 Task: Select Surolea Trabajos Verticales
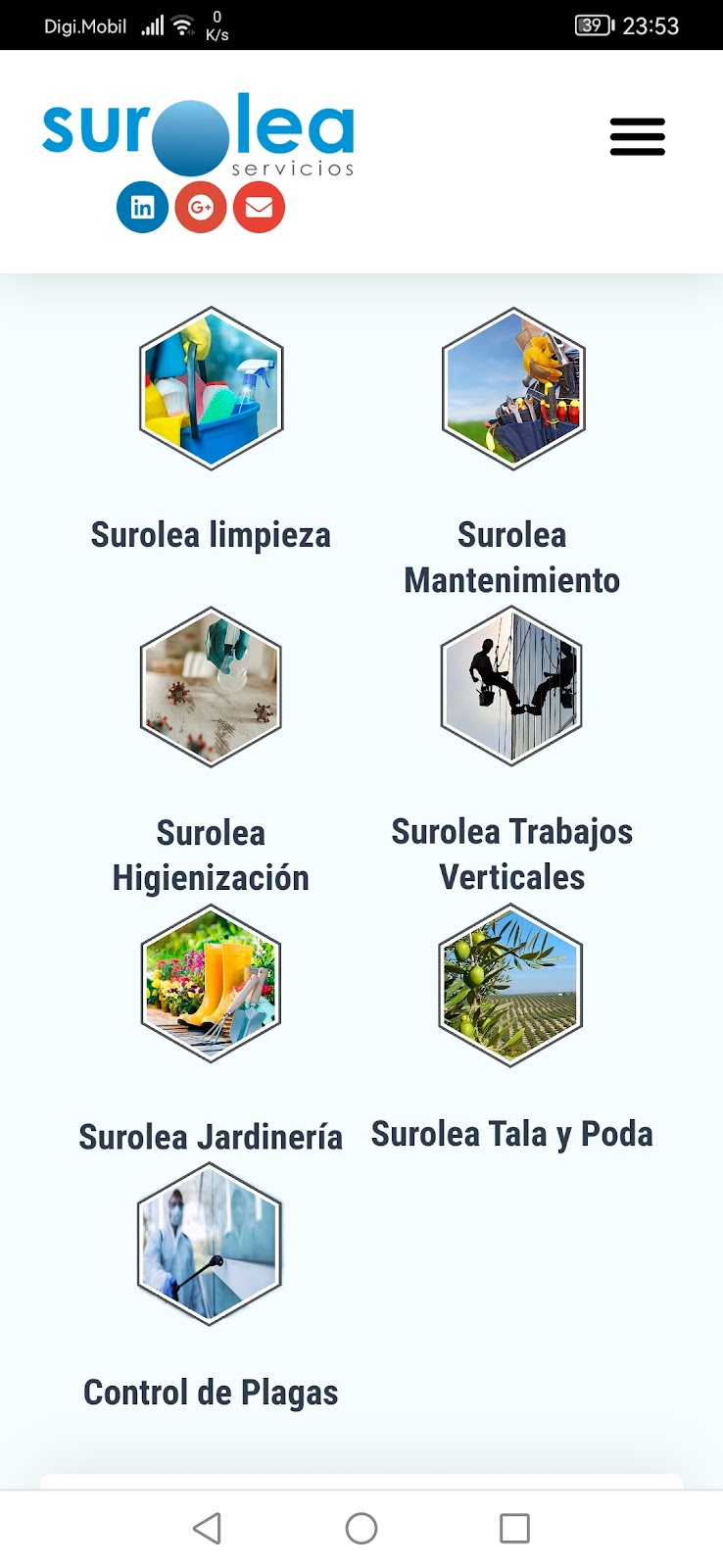click(x=511, y=853)
